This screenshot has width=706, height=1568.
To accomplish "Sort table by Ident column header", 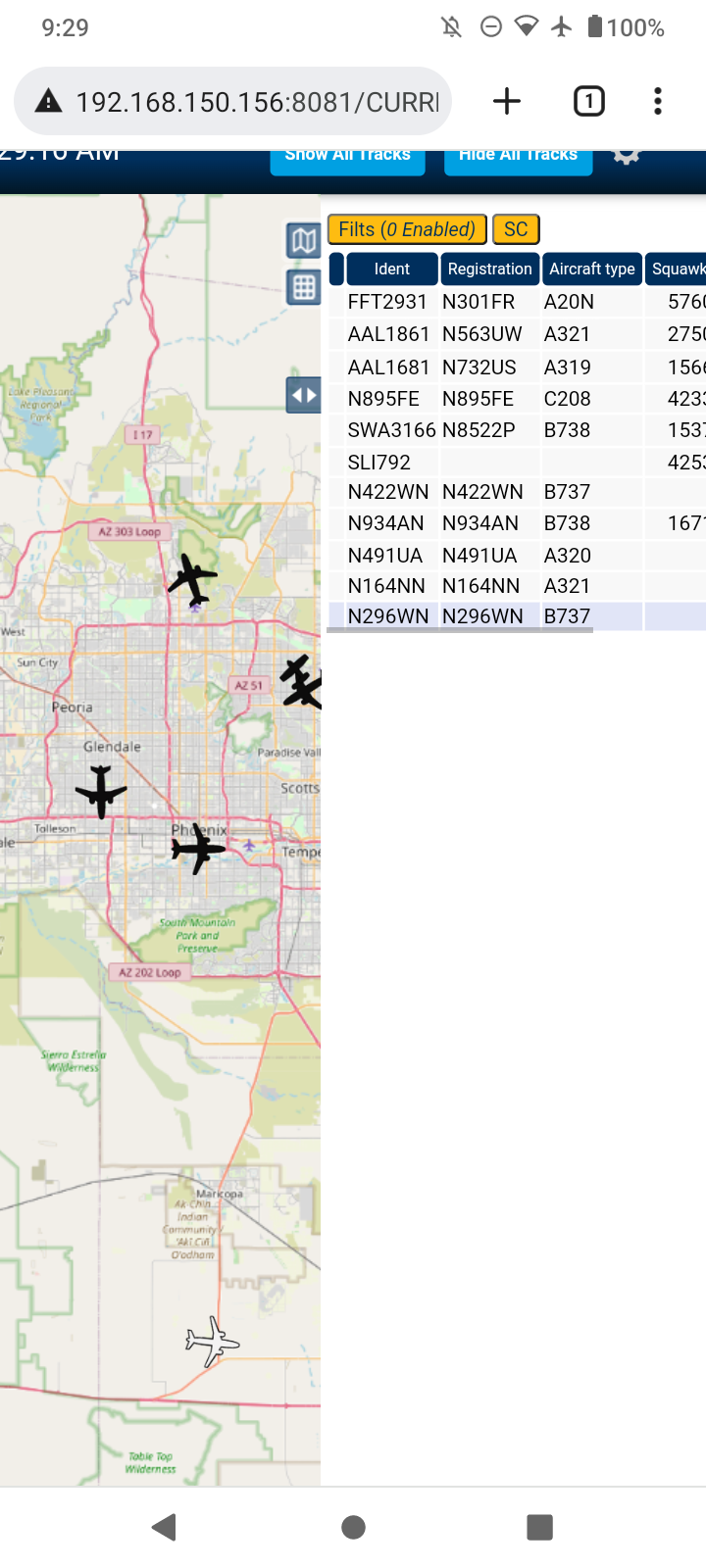I will tap(391, 269).
